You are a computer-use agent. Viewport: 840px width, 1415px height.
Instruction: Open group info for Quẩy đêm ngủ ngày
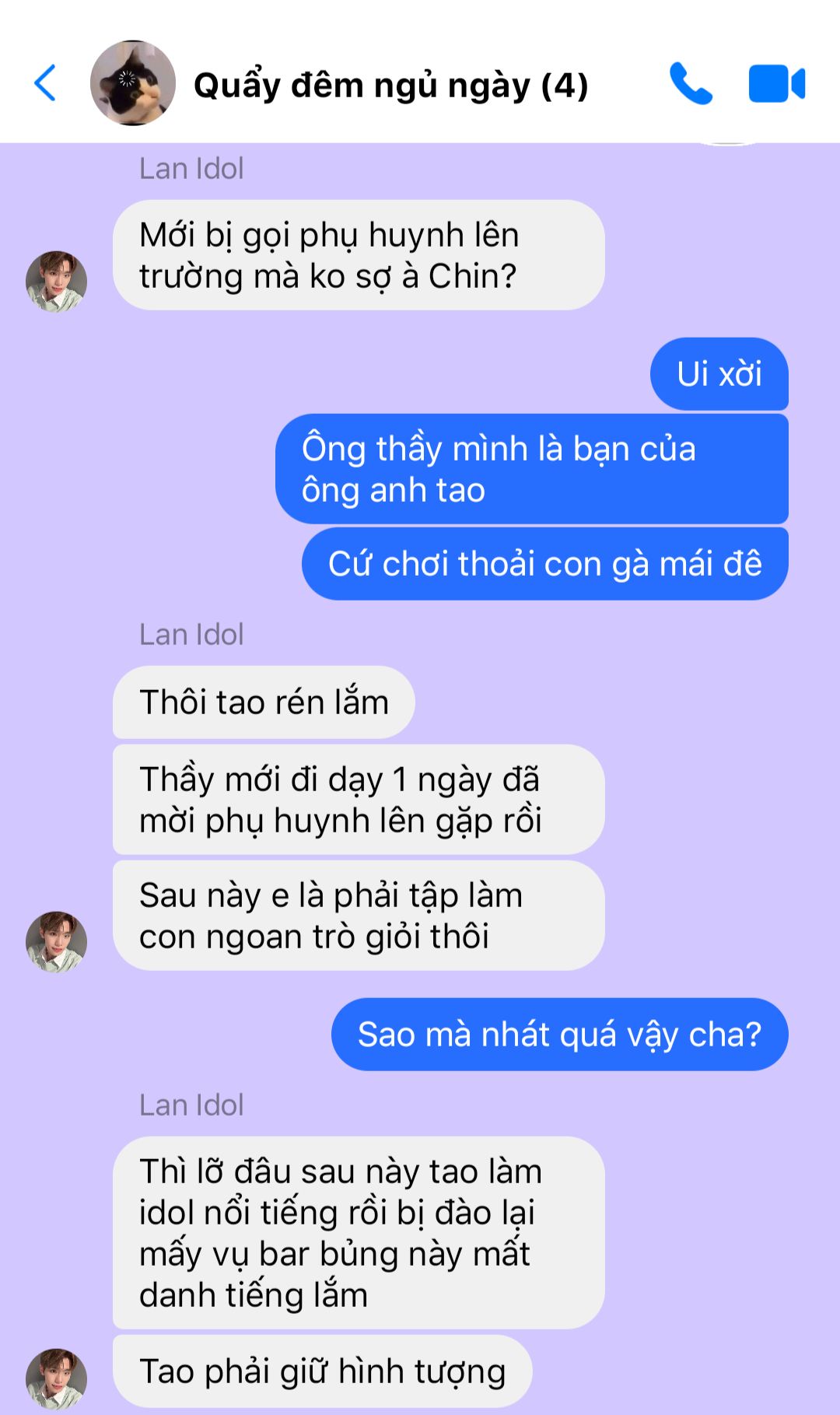[x=390, y=85]
